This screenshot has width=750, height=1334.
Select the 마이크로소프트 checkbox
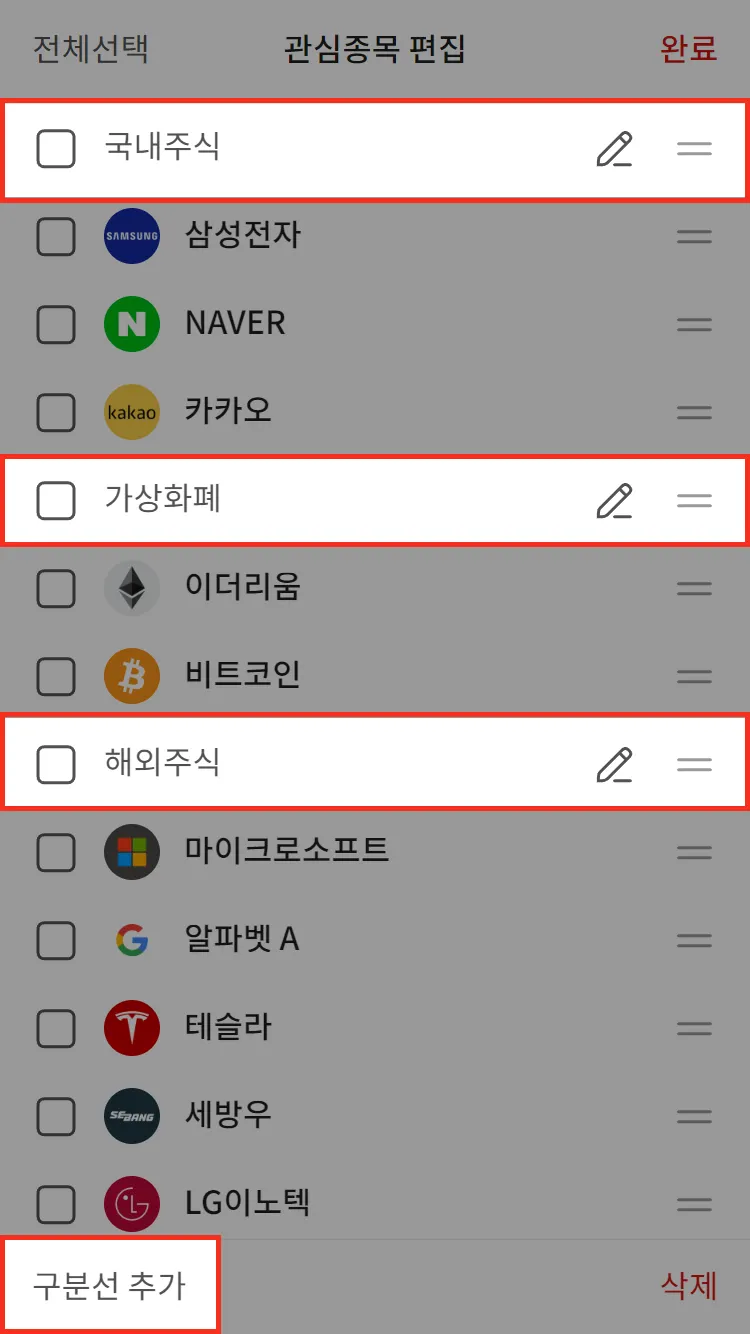[56, 852]
